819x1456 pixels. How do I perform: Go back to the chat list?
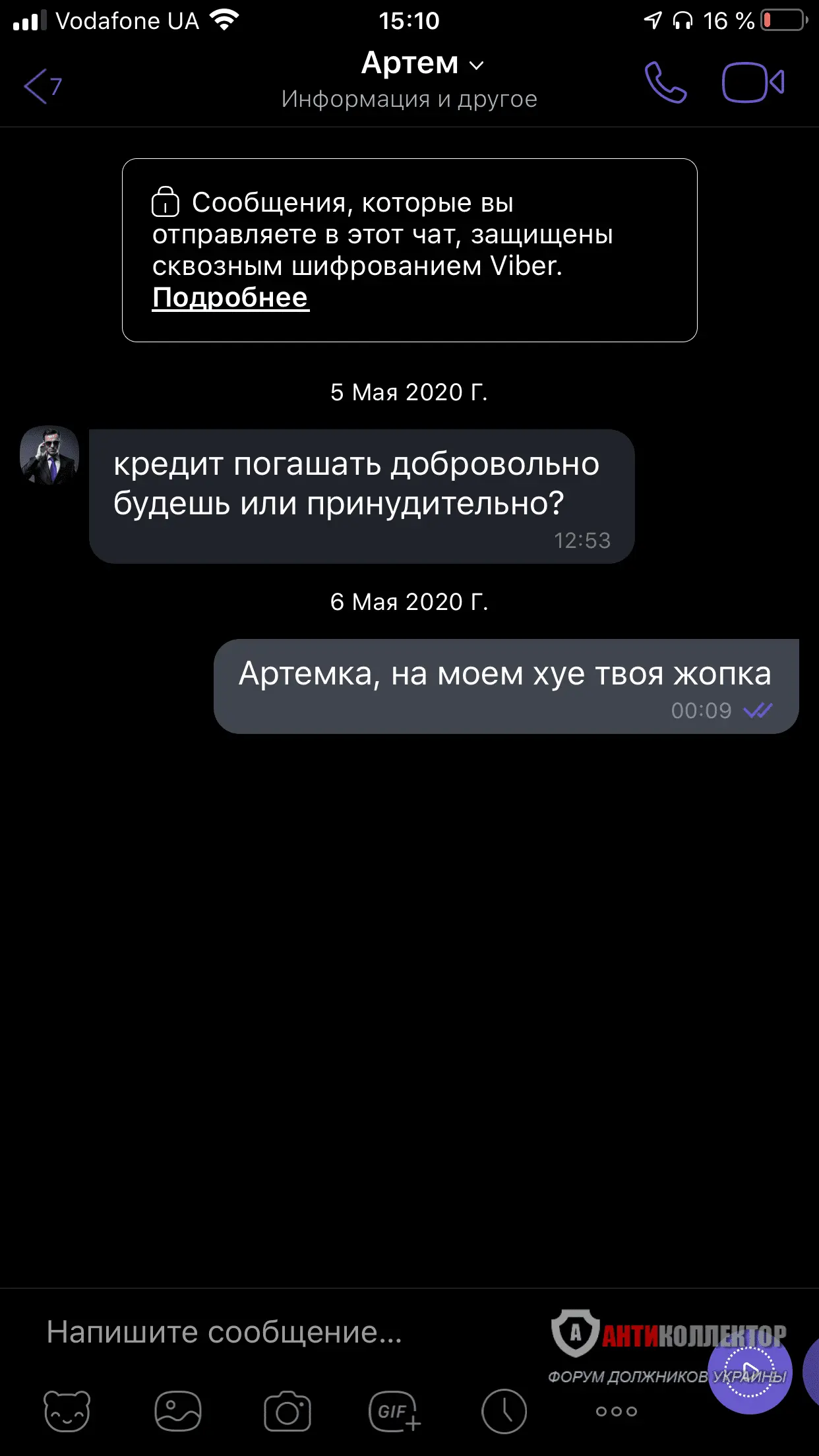41,86
